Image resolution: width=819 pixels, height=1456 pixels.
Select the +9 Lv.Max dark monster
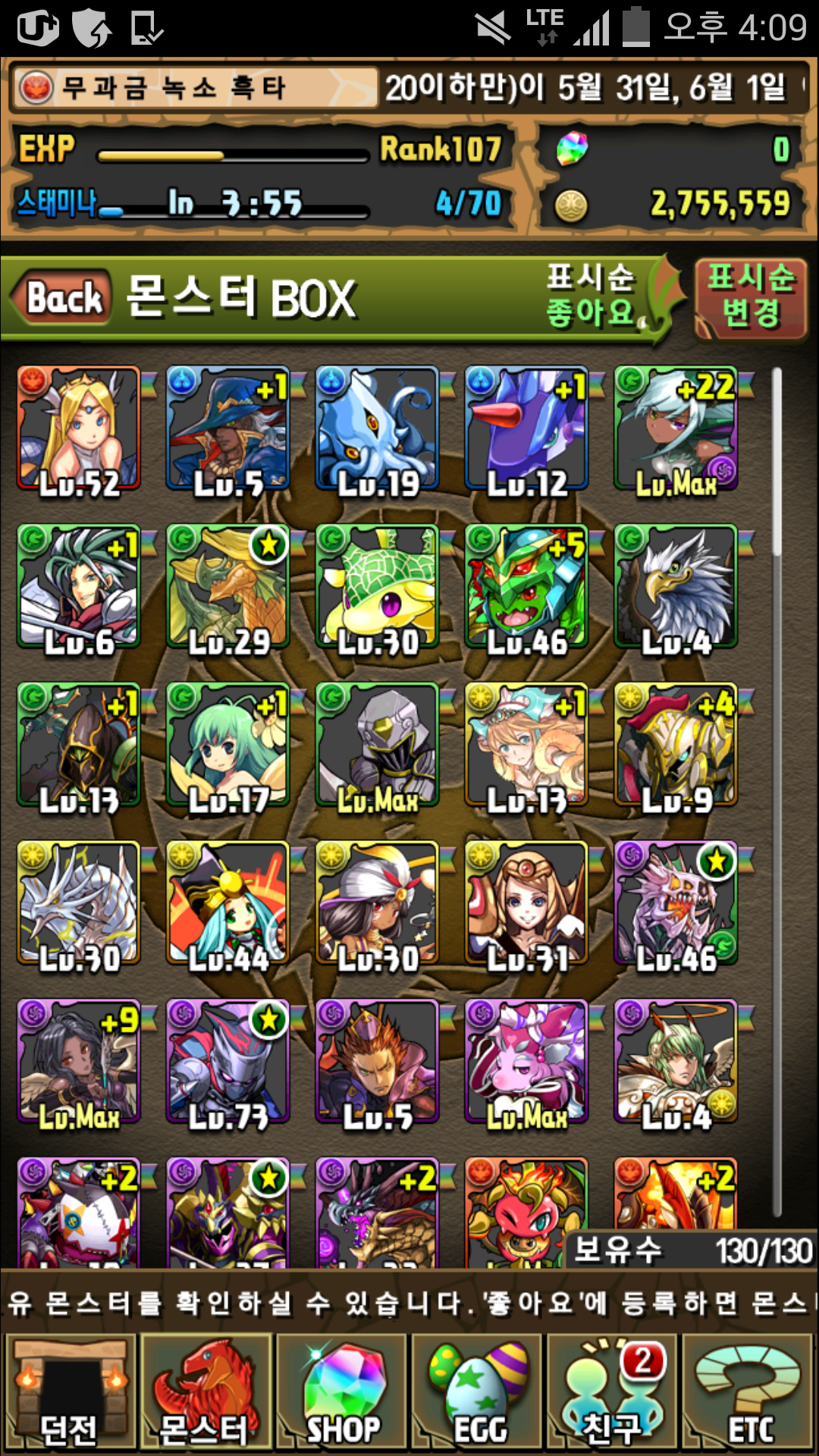(79, 1062)
